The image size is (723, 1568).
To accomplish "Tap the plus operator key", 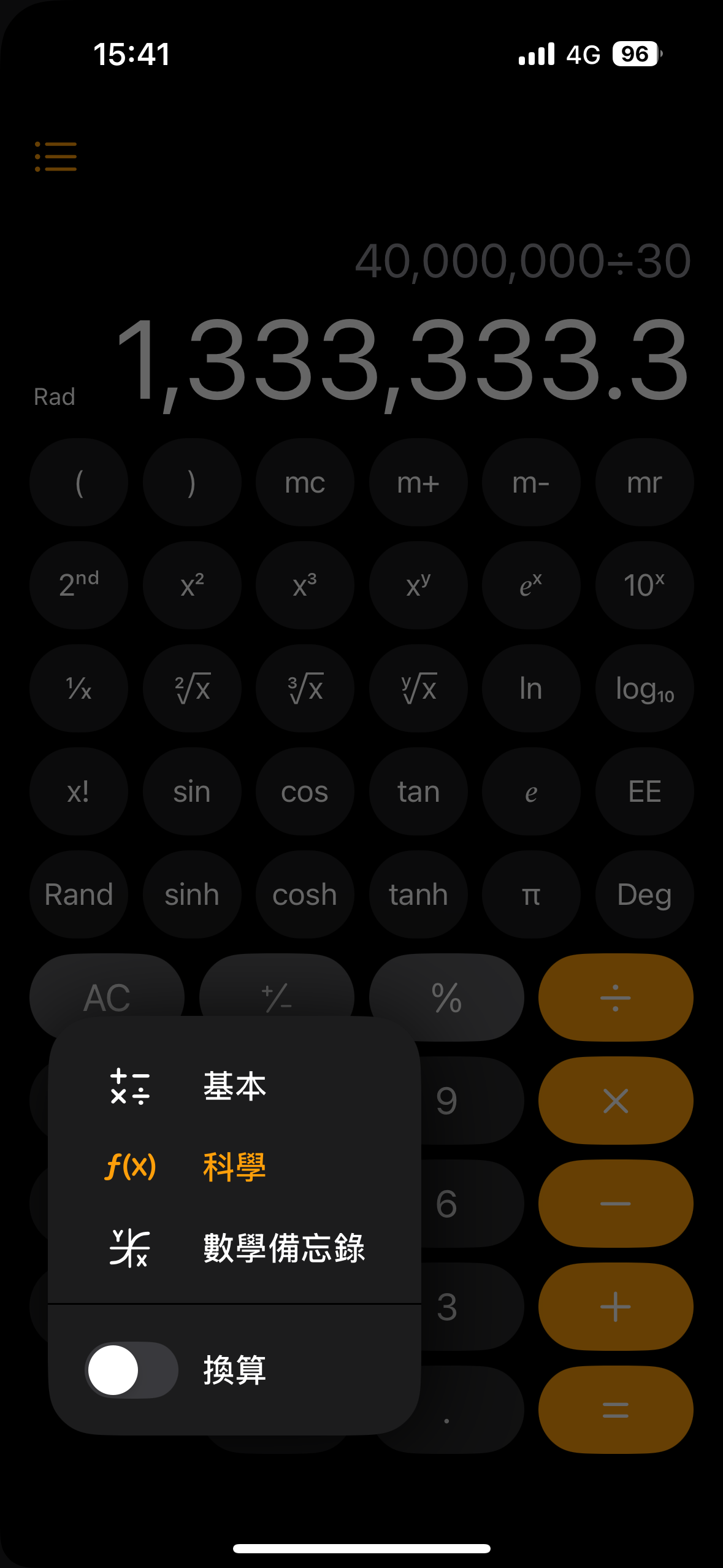I will coord(616,1307).
